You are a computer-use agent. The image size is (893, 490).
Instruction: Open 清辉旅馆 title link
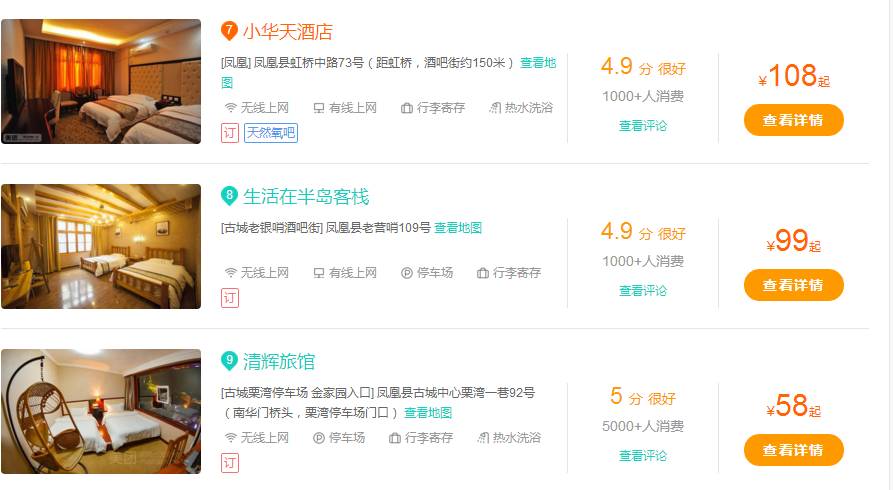tap(279, 362)
